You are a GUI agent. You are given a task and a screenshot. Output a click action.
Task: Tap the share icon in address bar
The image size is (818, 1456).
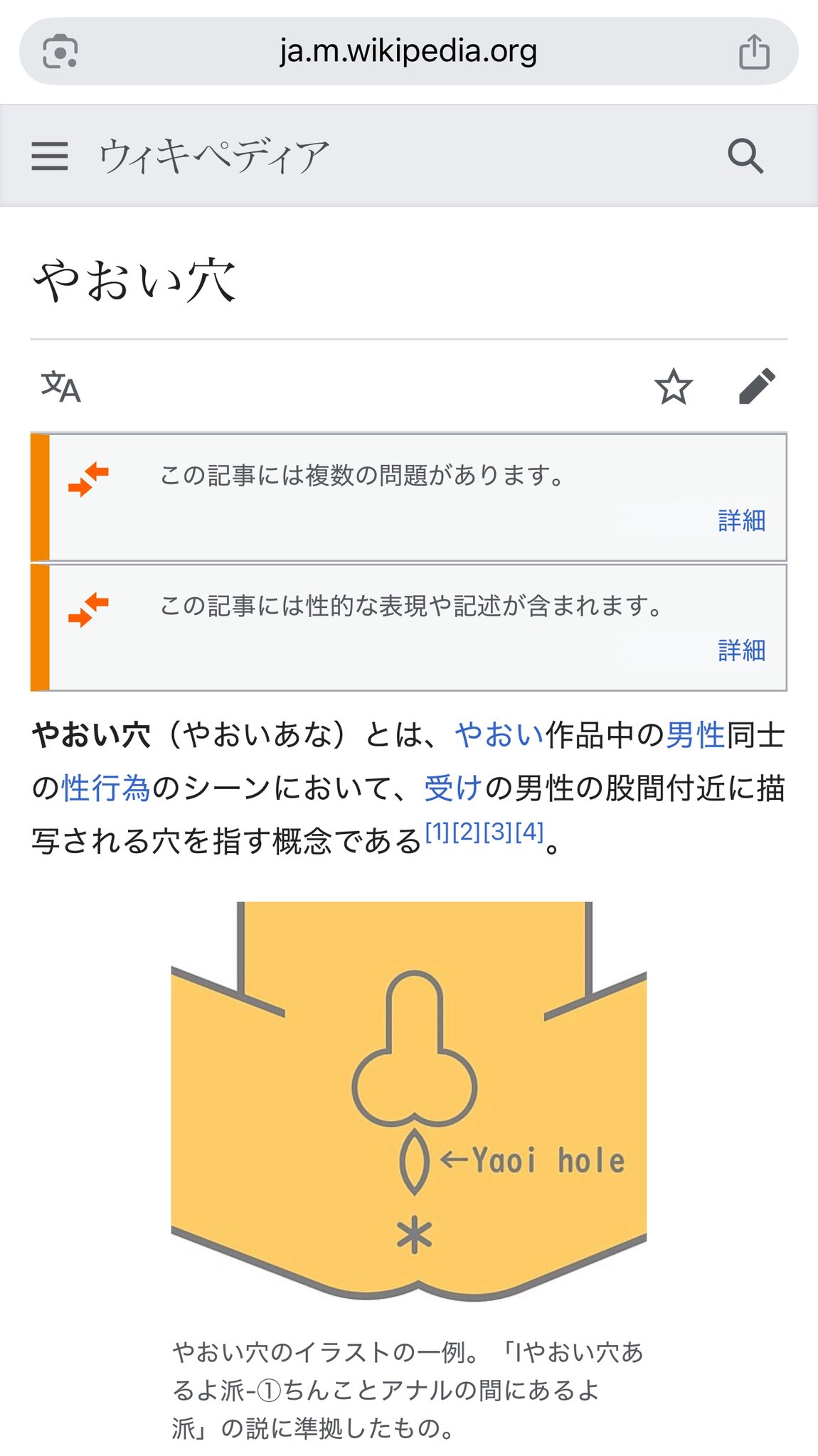point(754,51)
